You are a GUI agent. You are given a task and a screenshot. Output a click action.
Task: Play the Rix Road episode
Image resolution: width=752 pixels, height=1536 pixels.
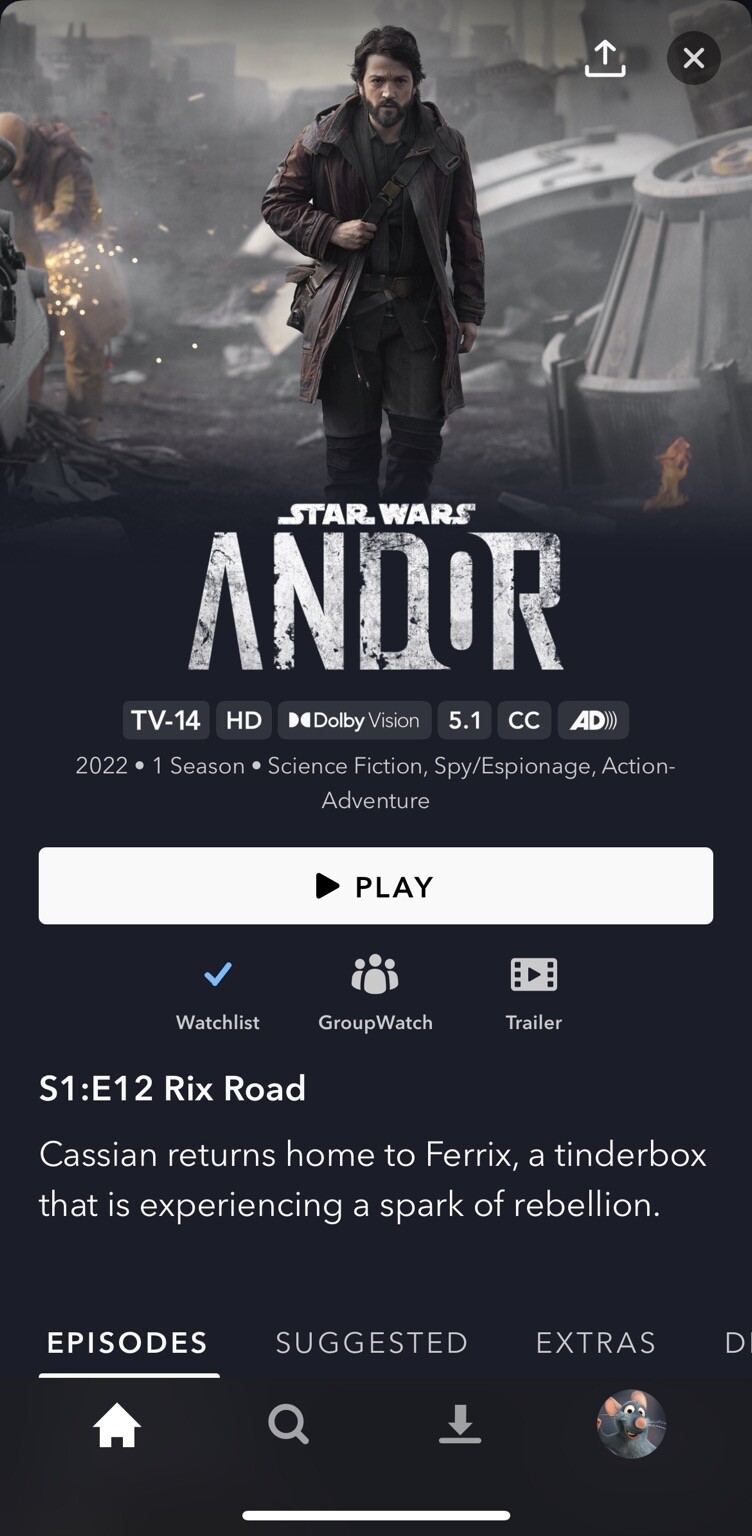(376, 886)
